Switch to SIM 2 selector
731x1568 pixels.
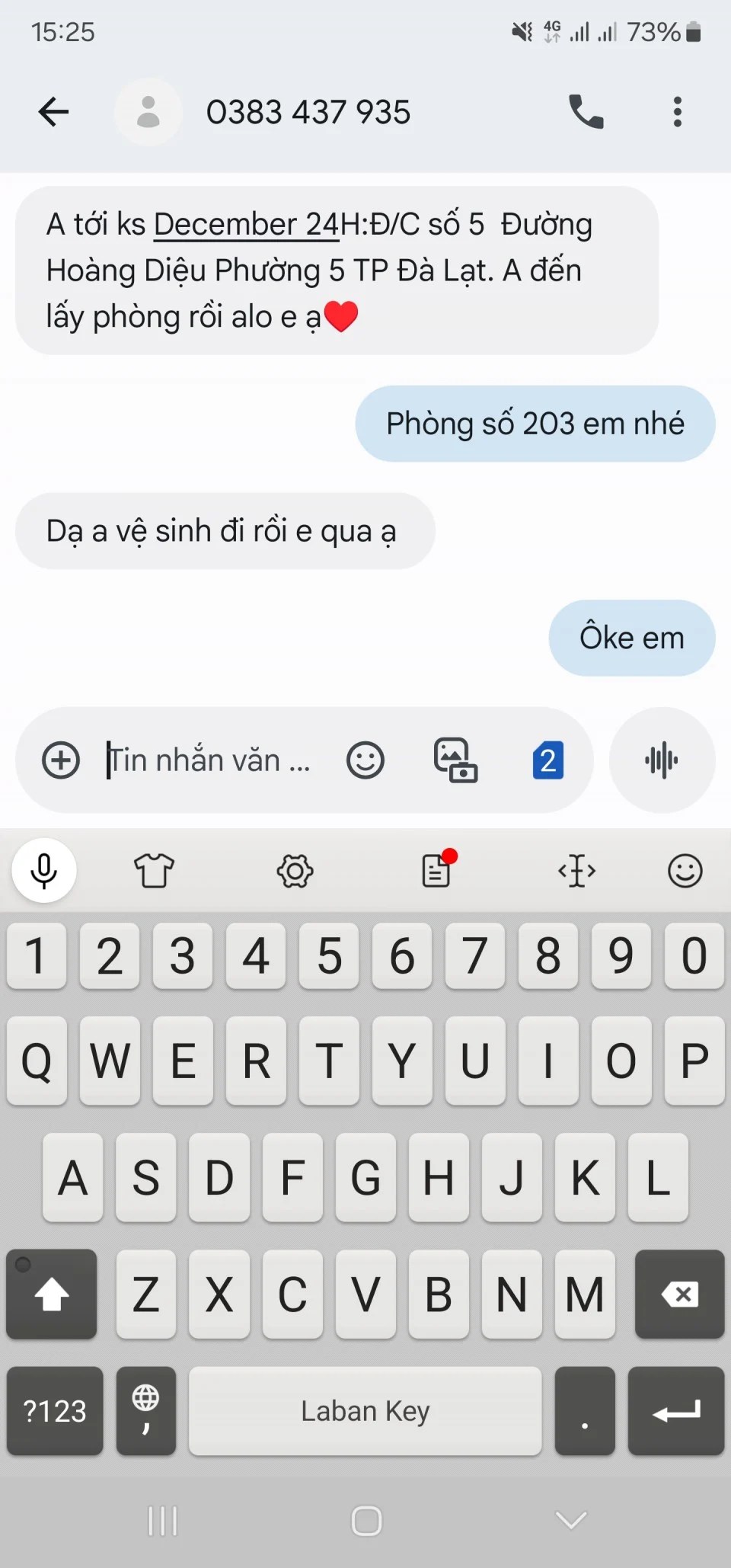(548, 760)
